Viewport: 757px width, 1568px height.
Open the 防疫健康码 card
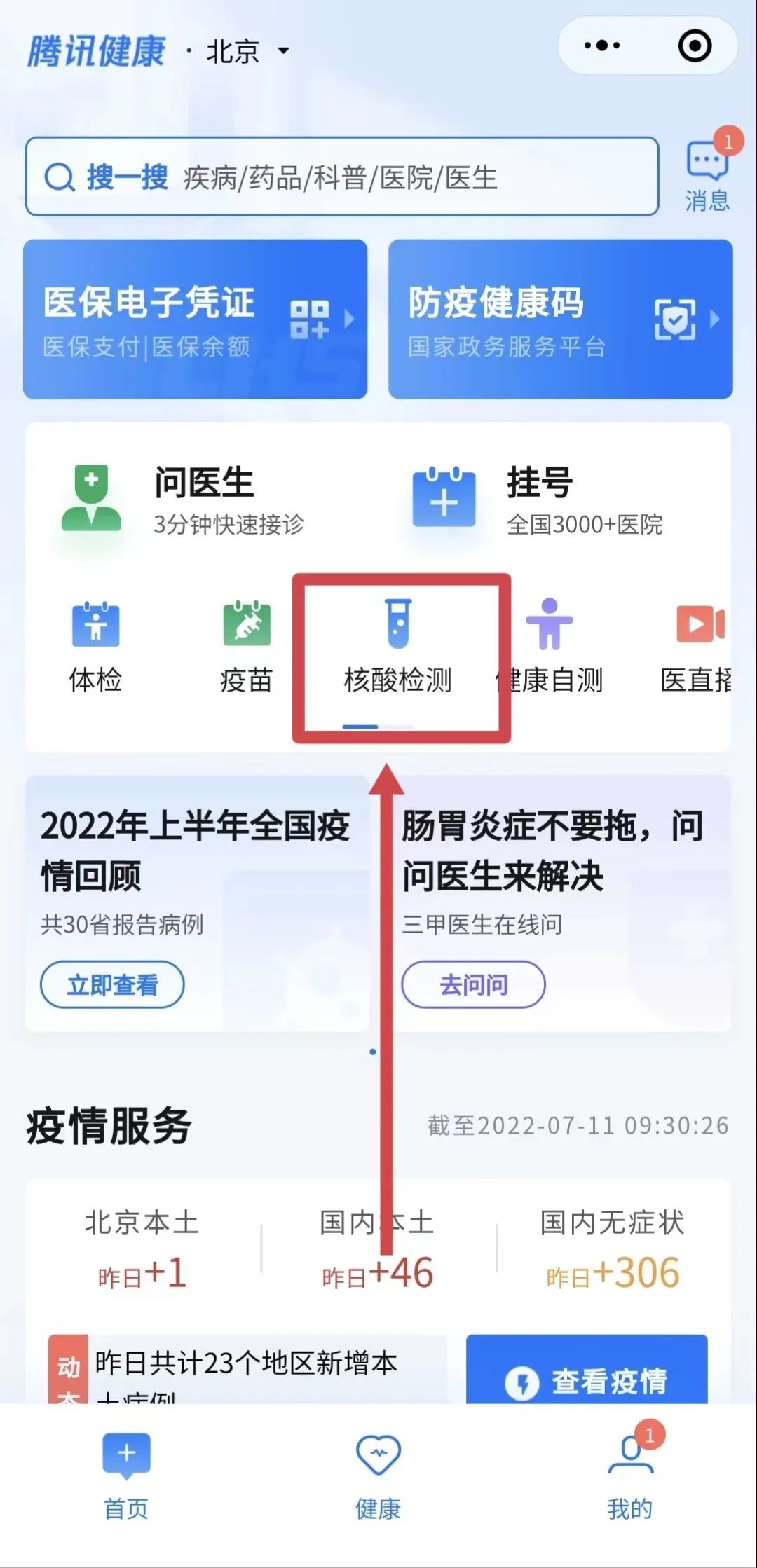click(x=560, y=319)
